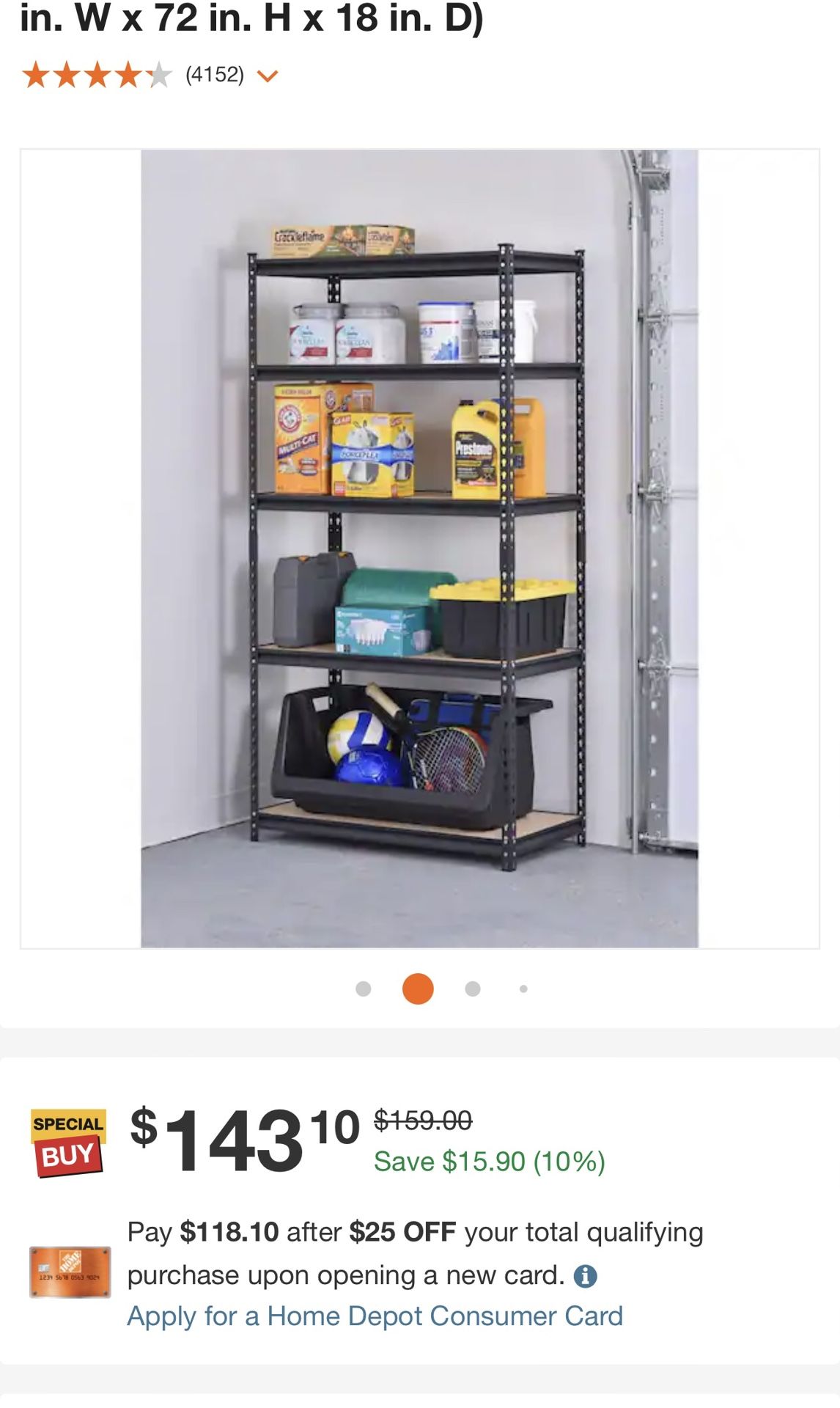840x1408 pixels.
Task: Click the review count (4152)
Action: pos(218,73)
